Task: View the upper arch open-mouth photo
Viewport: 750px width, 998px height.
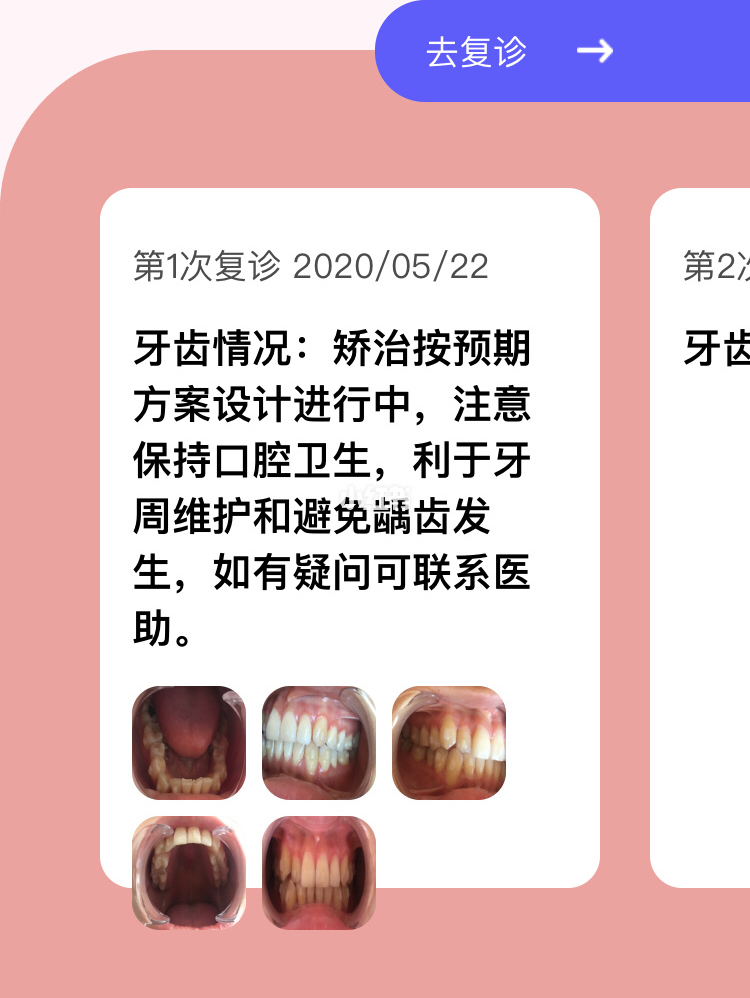Action: [x=189, y=873]
